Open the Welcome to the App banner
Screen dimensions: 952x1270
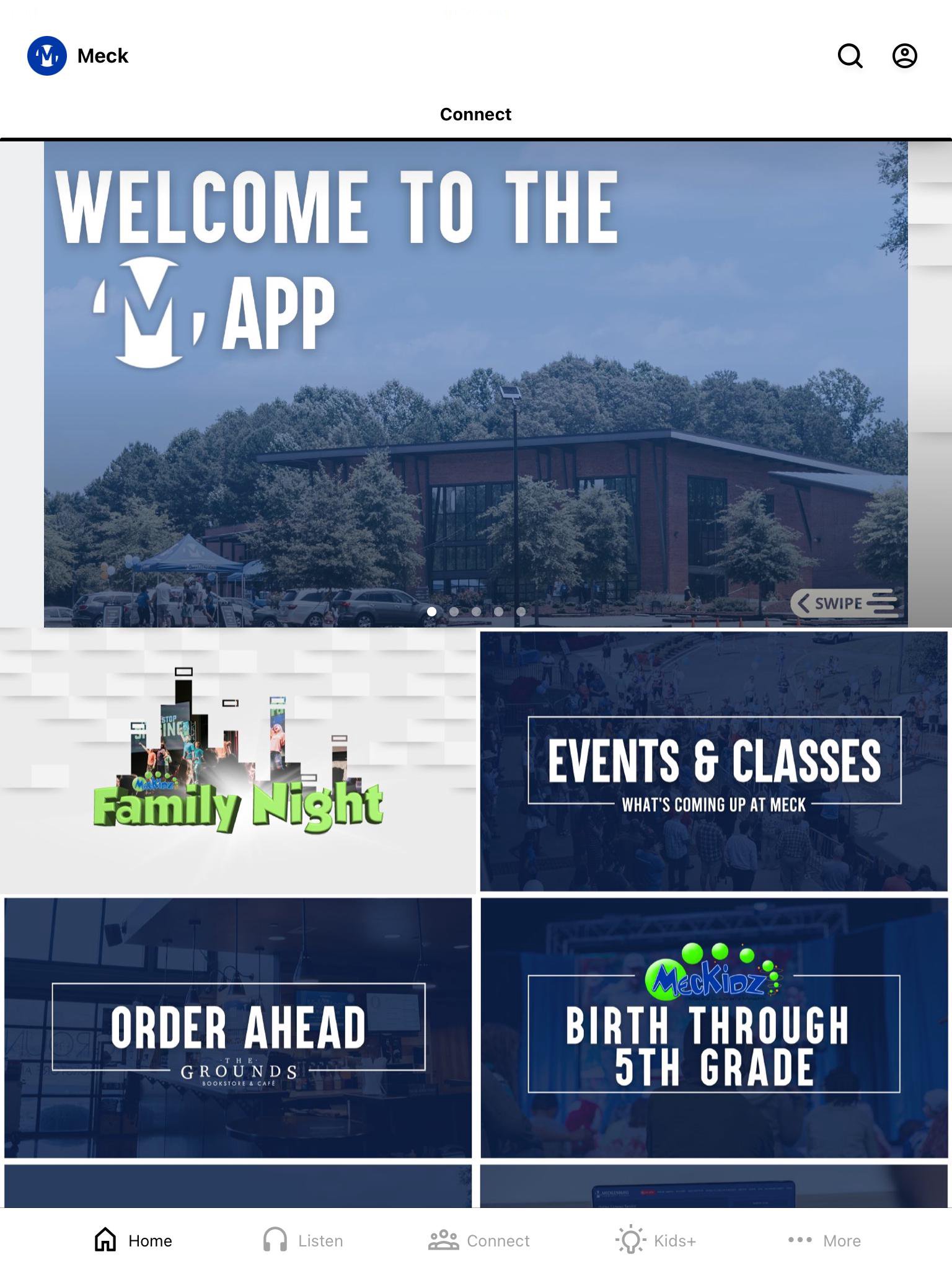point(475,384)
